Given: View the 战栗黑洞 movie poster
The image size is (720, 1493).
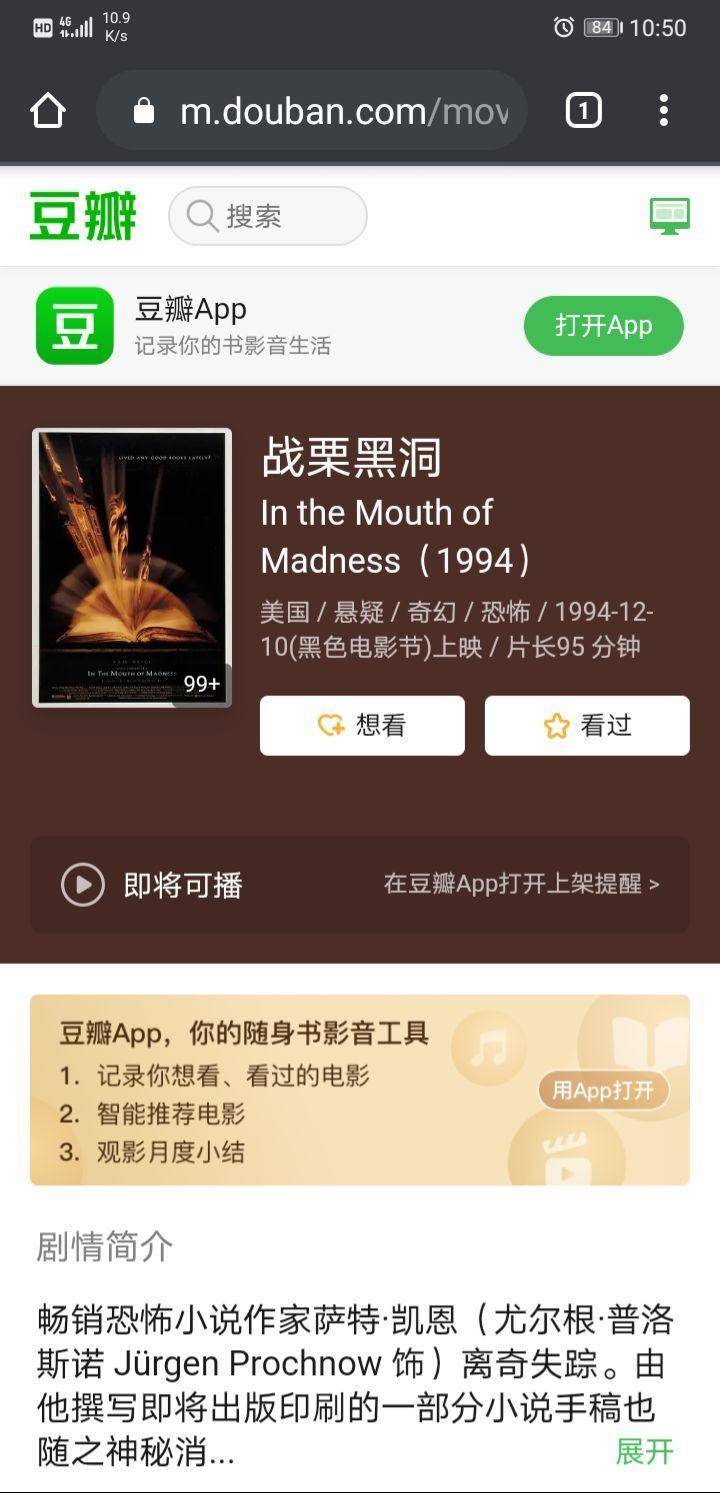Looking at the screenshot, I should 132,568.
